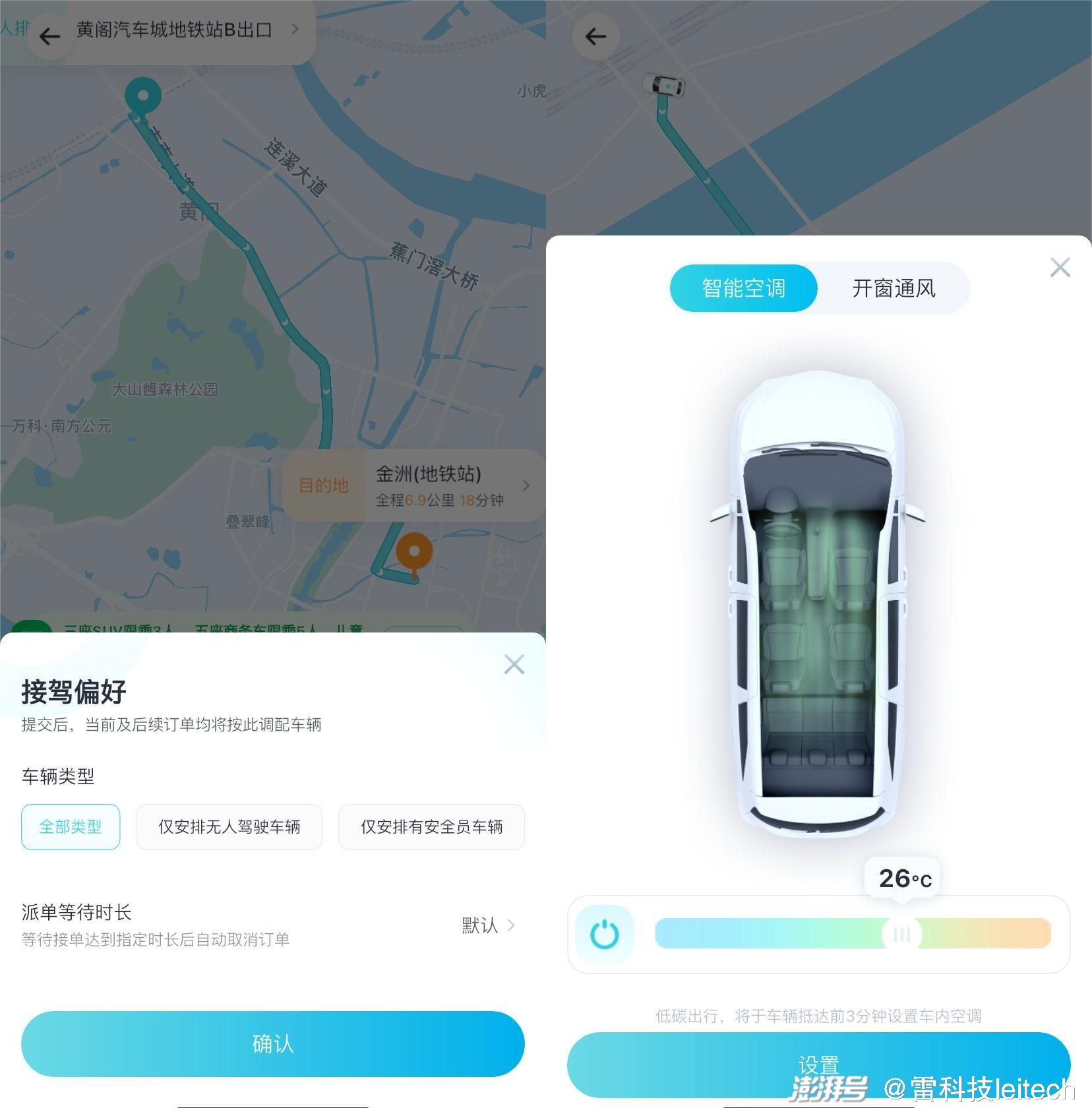Open 派单等待时长 setting
The height and width of the screenshot is (1108, 1092).
tap(488, 925)
